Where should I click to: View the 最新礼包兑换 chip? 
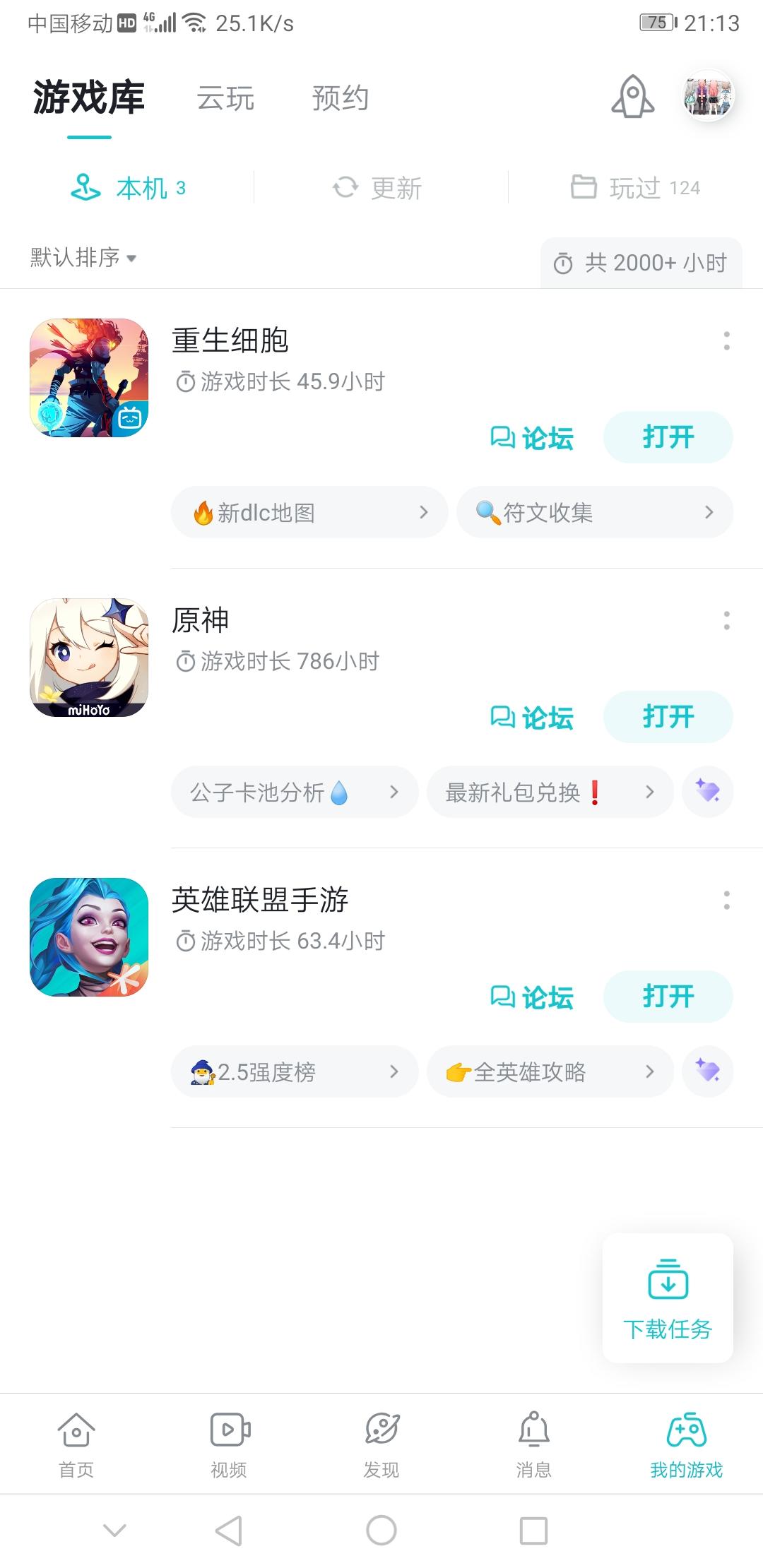click(550, 792)
